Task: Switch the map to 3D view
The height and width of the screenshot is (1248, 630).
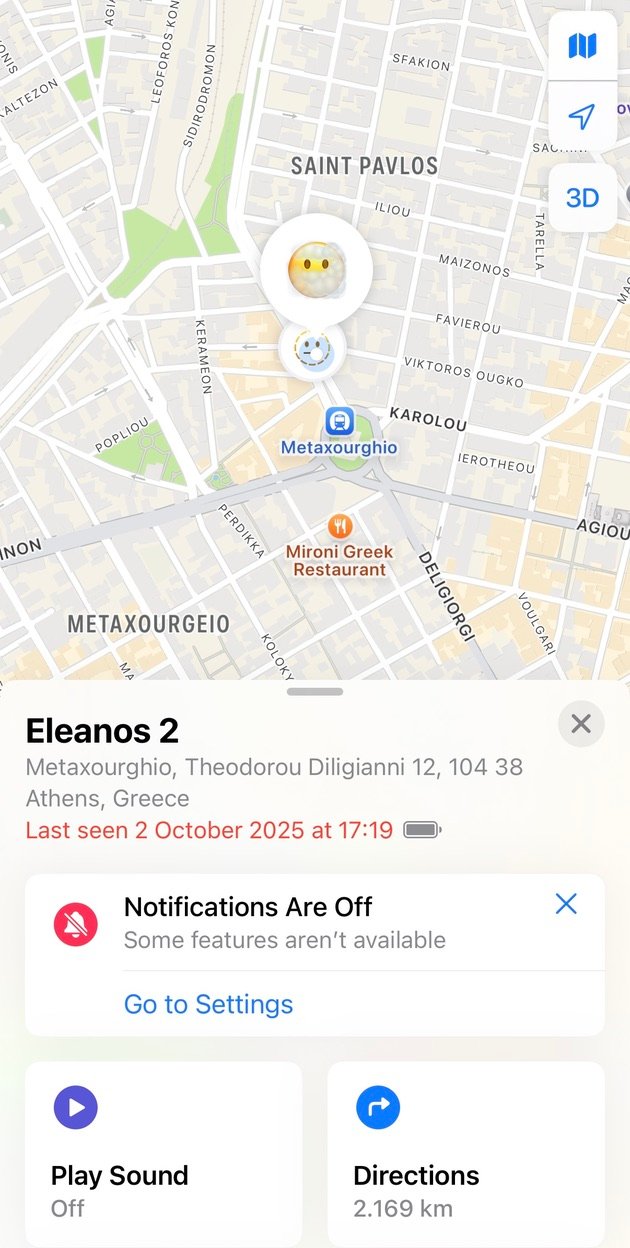Action: click(x=582, y=198)
